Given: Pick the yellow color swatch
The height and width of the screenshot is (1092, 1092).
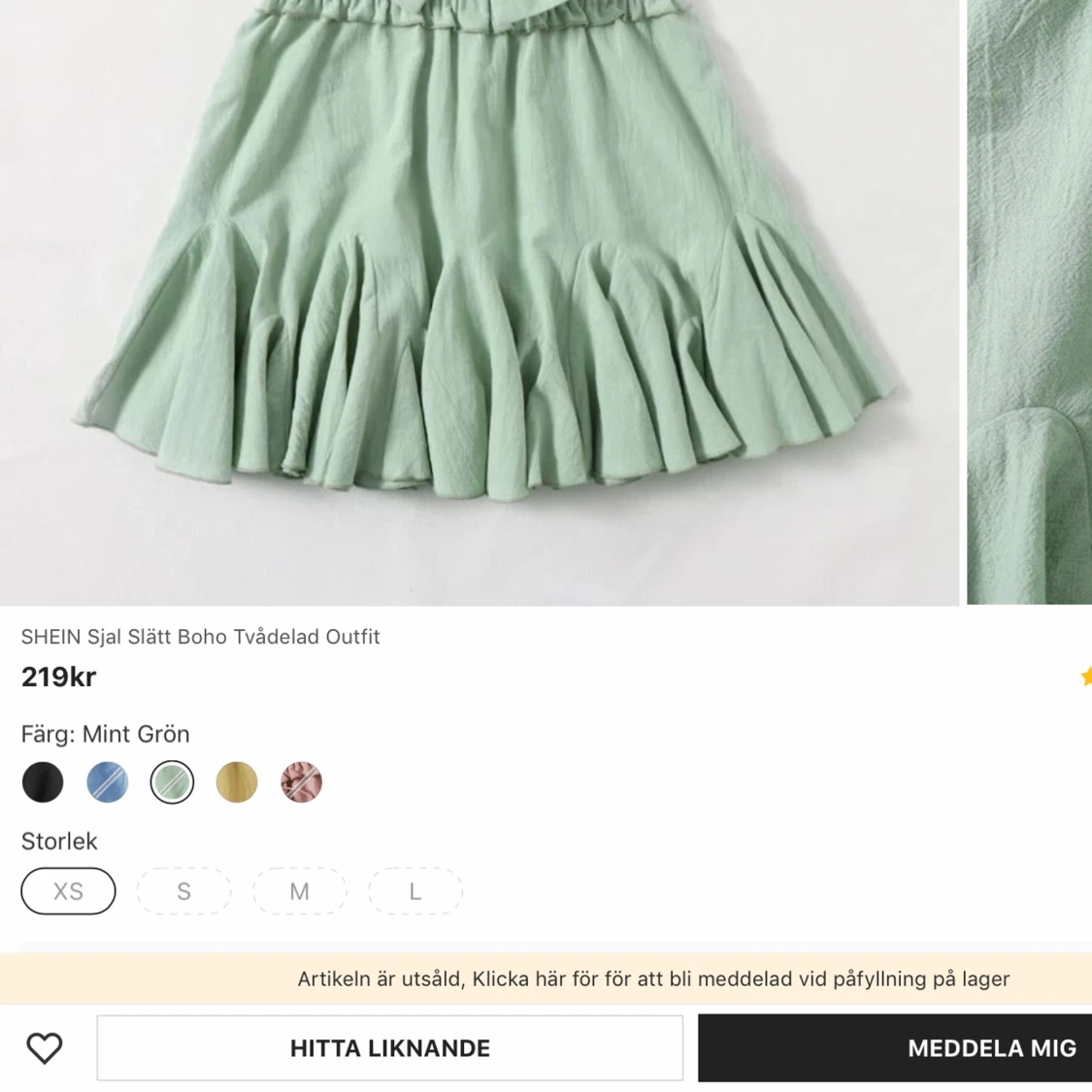Looking at the screenshot, I should [x=237, y=782].
